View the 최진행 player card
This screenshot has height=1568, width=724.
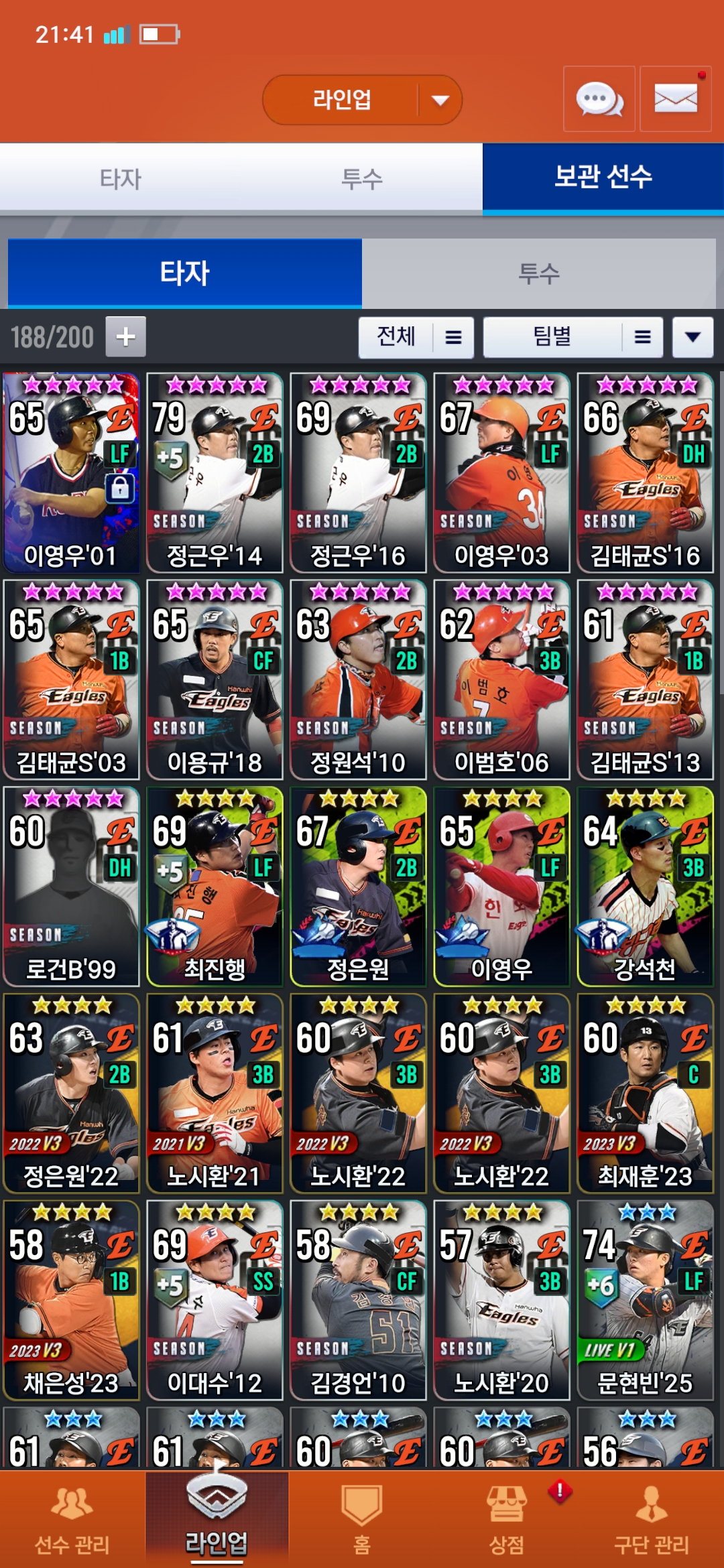pos(215,887)
